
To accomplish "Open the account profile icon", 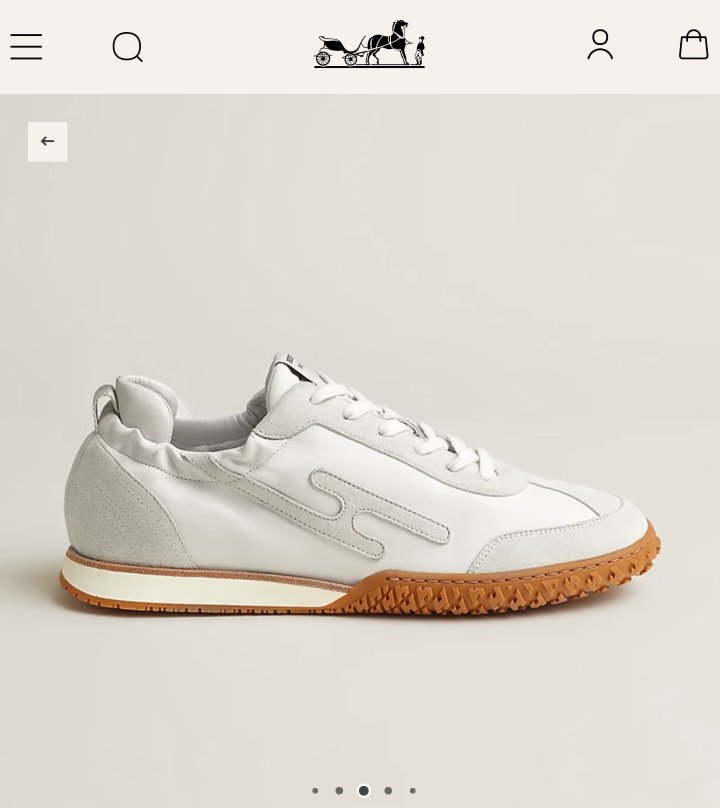I will click(600, 45).
